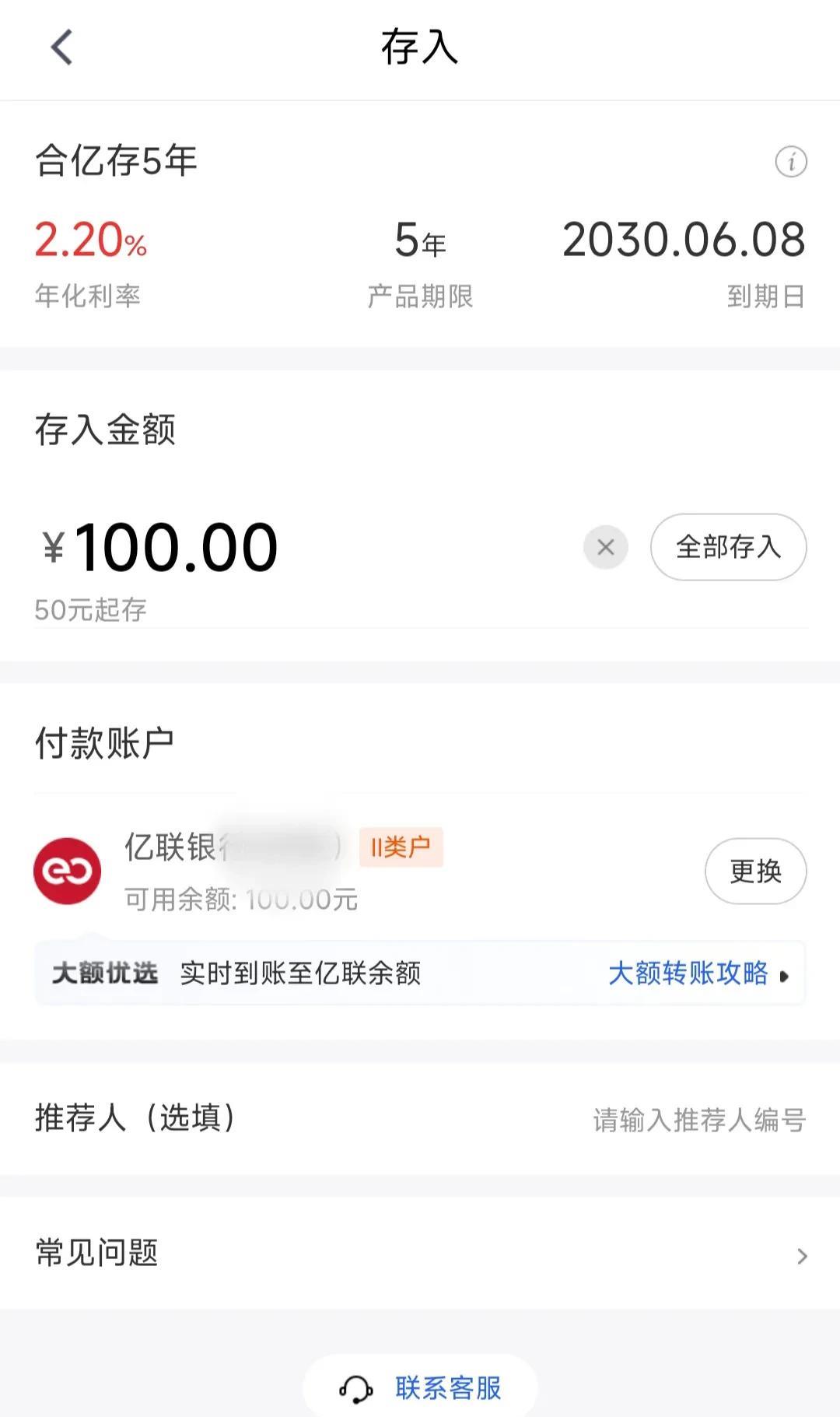
Task: Clear the entered deposit amount
Action: click(x=606, y=547)
